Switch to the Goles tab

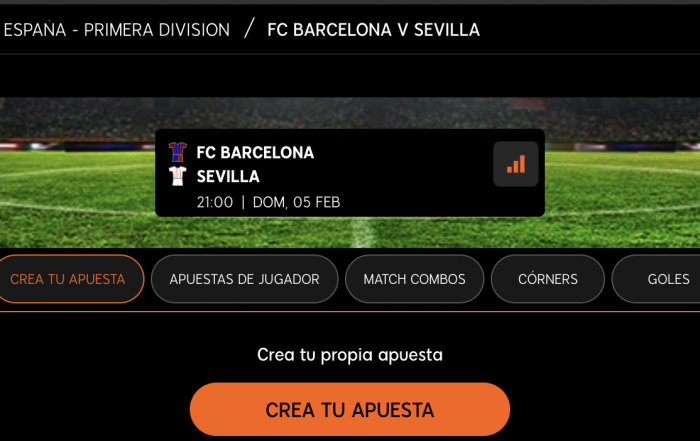pyautogui.click(x=666, y=279)
